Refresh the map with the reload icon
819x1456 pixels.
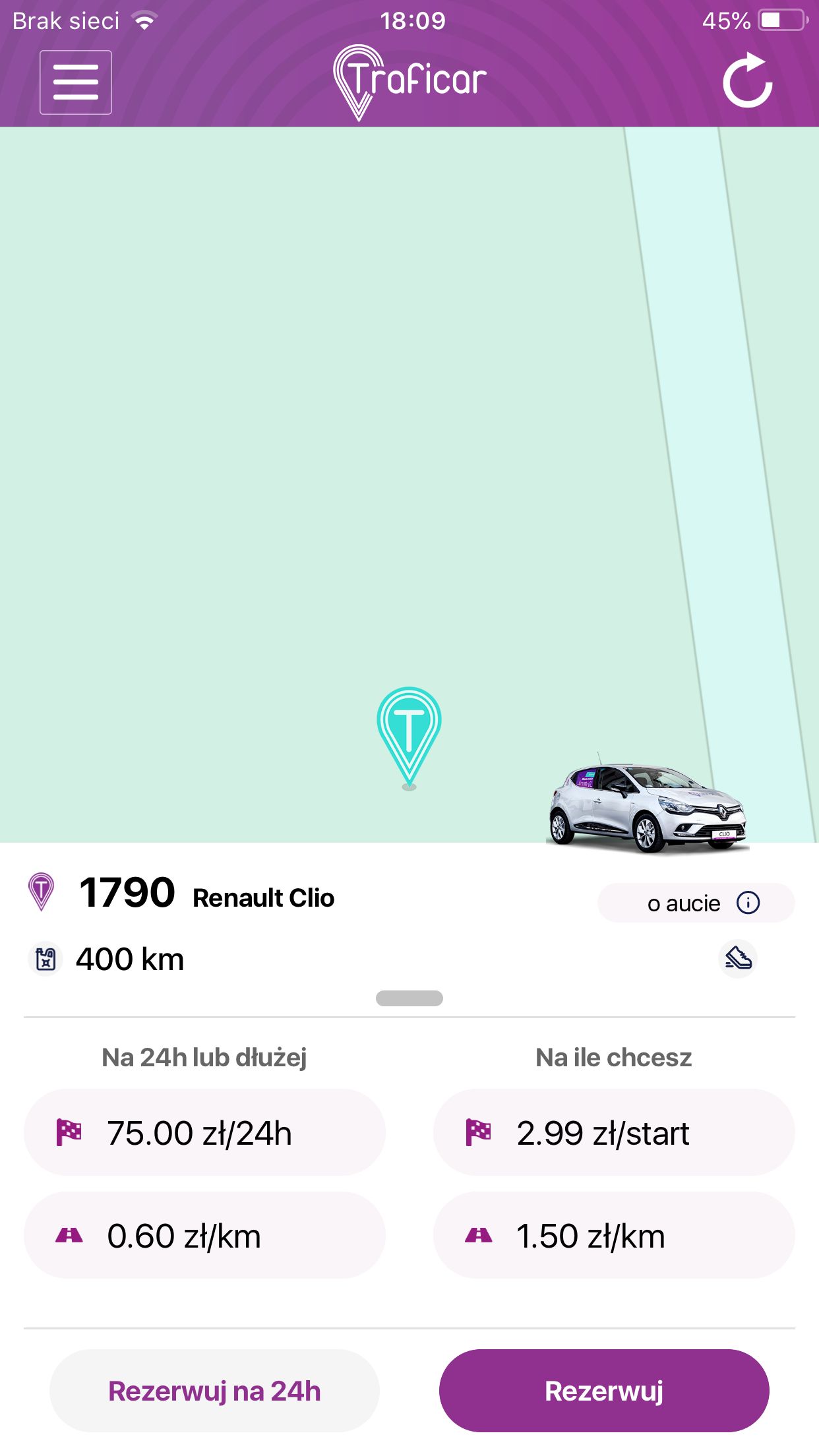pos(747,81)
